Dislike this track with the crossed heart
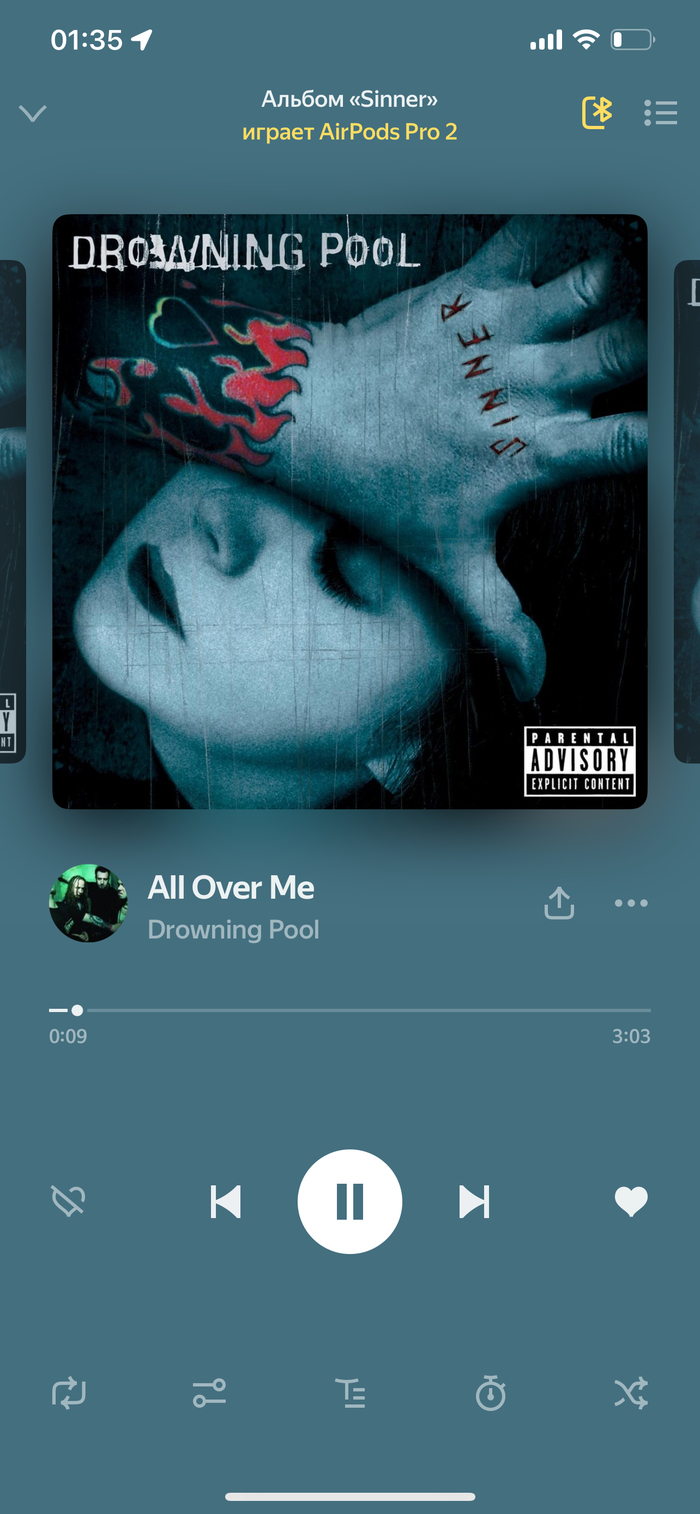 [x=69, y=1201]
